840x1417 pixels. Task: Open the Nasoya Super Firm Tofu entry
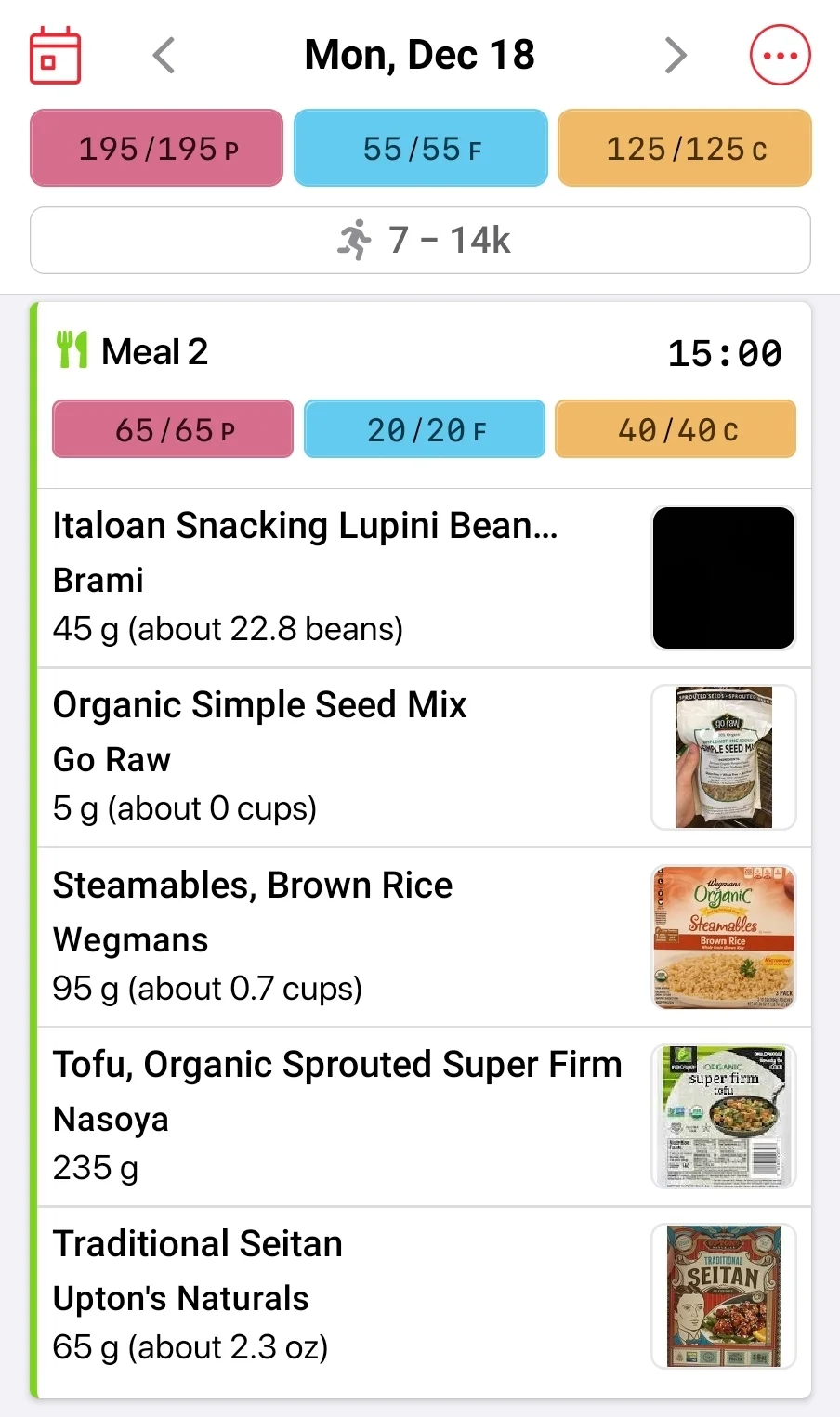(x=424, y=1116)
